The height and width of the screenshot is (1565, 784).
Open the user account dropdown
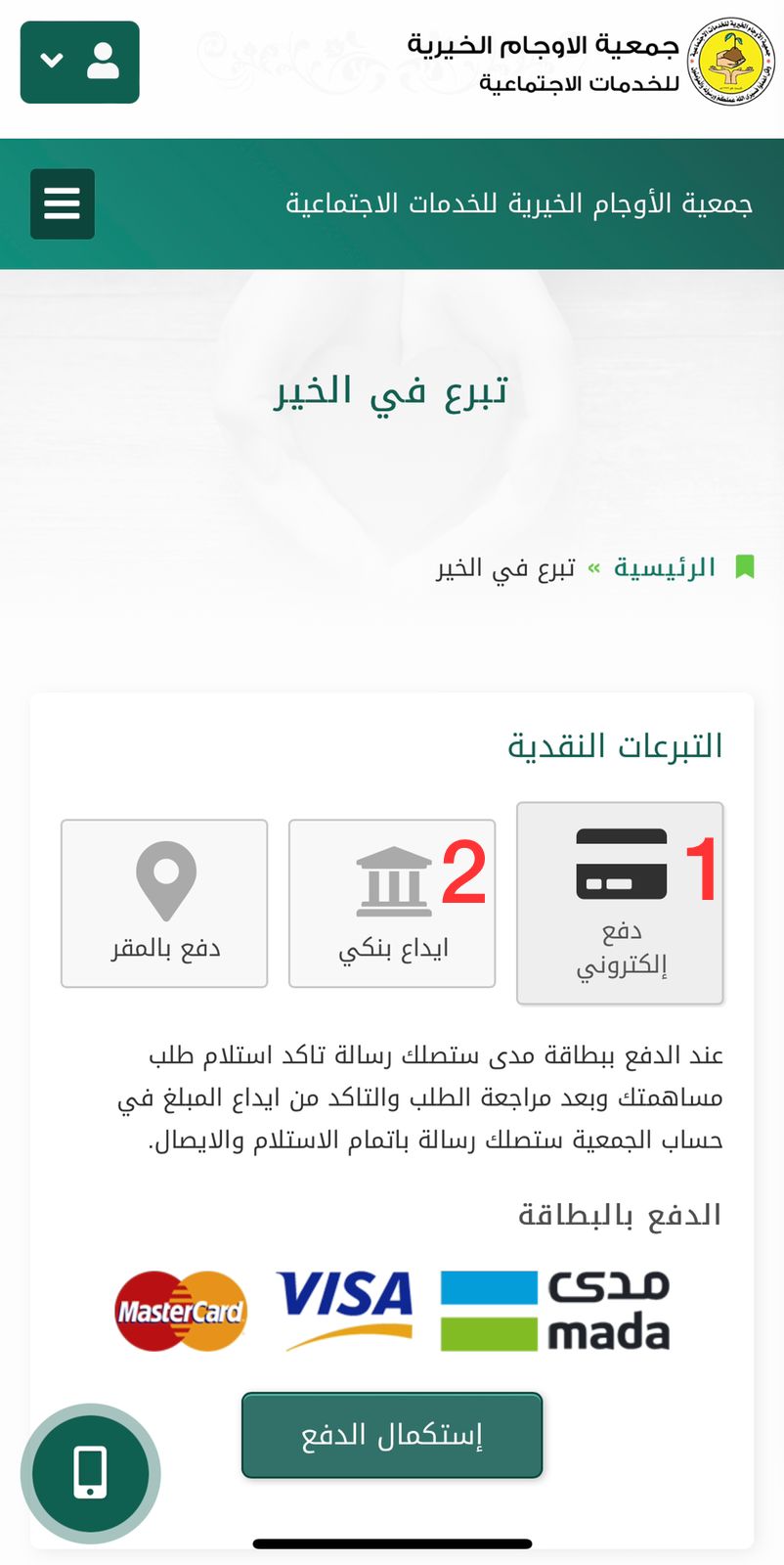click(79, 62)
